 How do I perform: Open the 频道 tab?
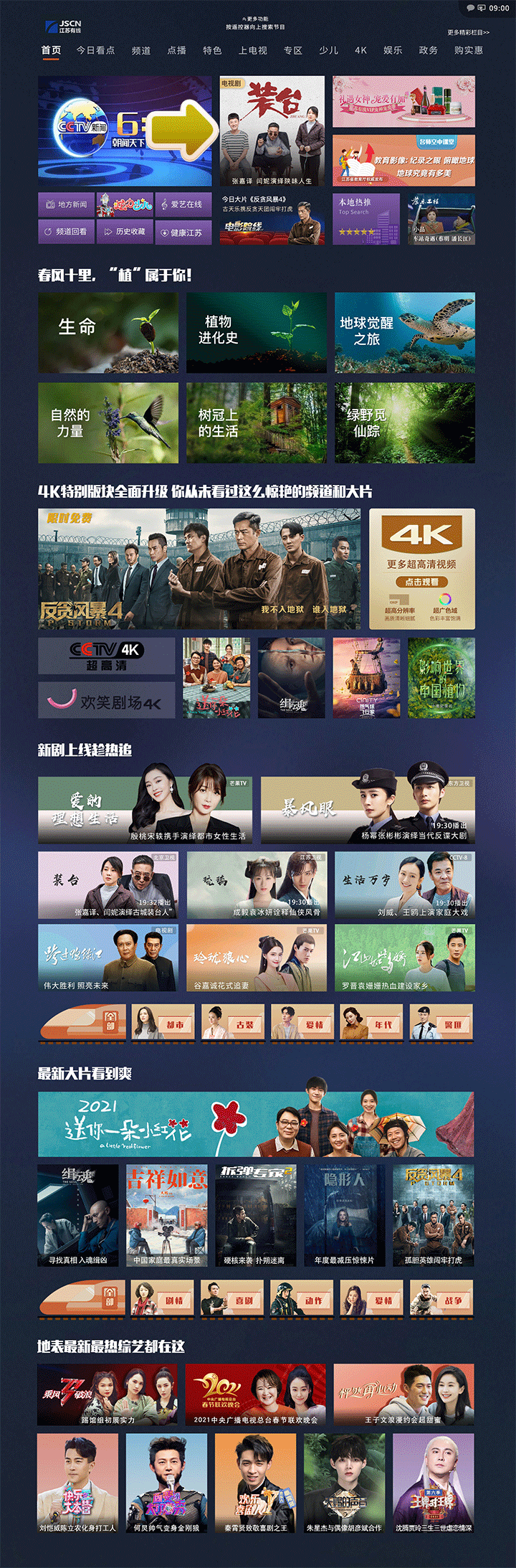coord(141,50)
